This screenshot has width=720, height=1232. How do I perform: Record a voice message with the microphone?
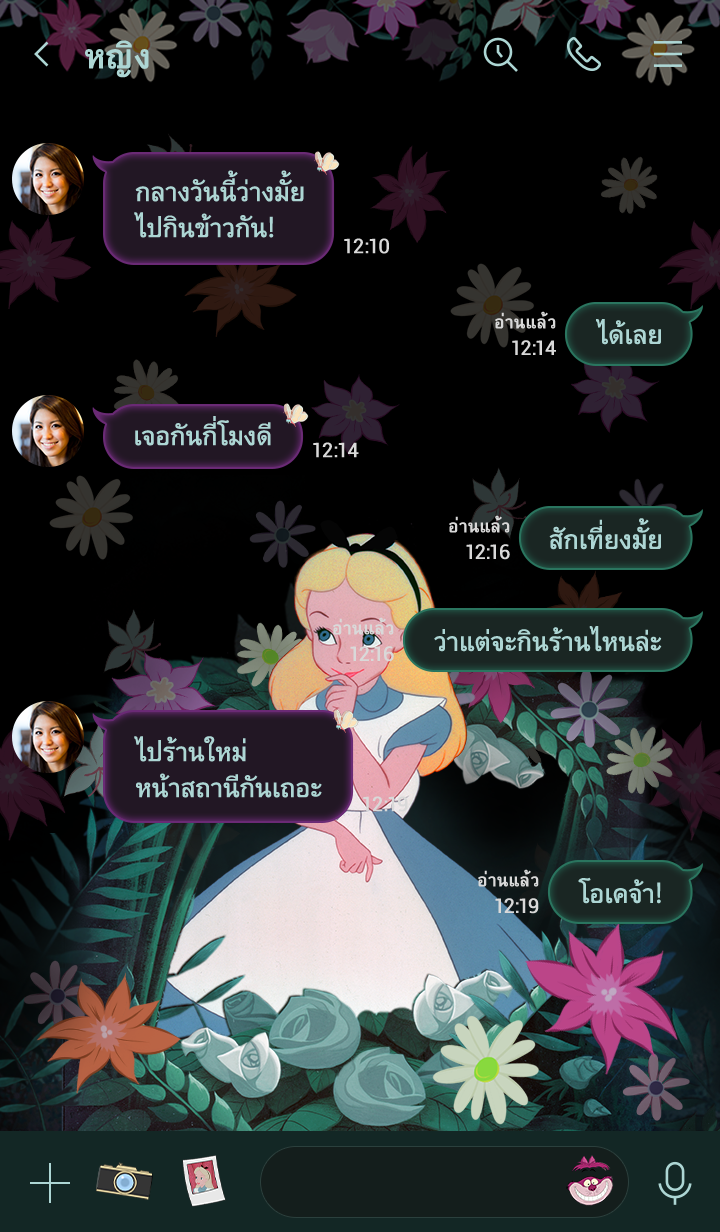pos(675,1183)
